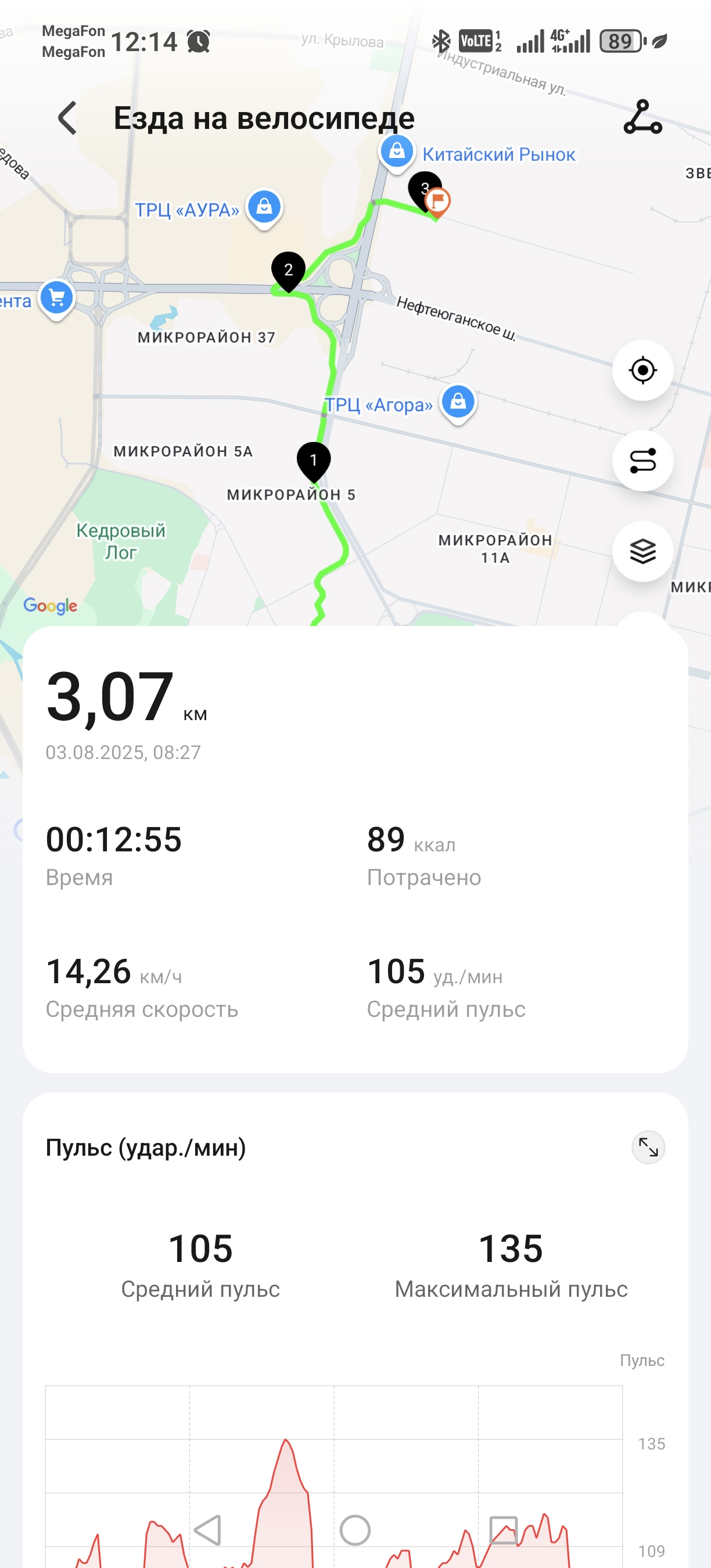Expand the heart rate chart to full screen
Image resolution: width=711 pixels, height=1568 pixels.
(x=648, y=1148)
